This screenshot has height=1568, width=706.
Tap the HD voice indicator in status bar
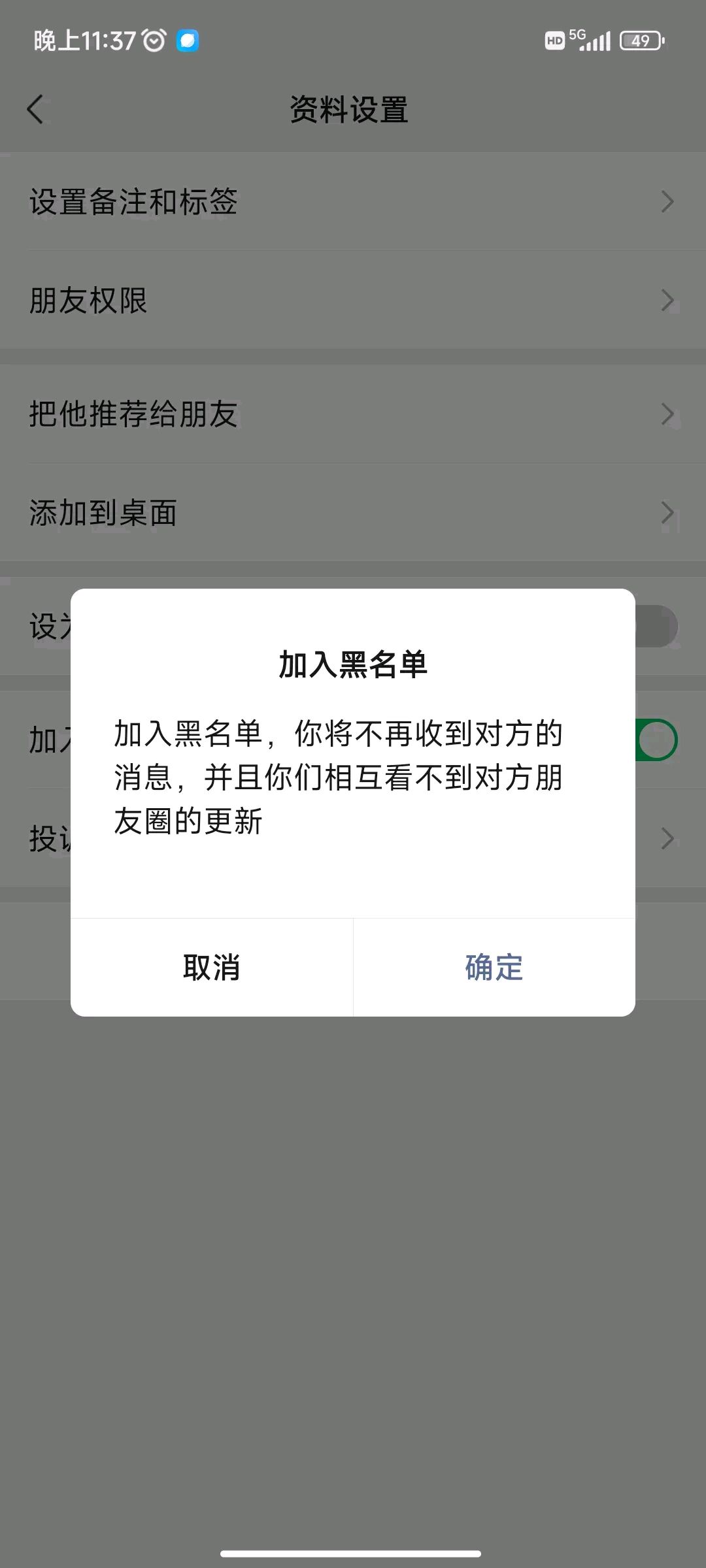pos(555,41)
